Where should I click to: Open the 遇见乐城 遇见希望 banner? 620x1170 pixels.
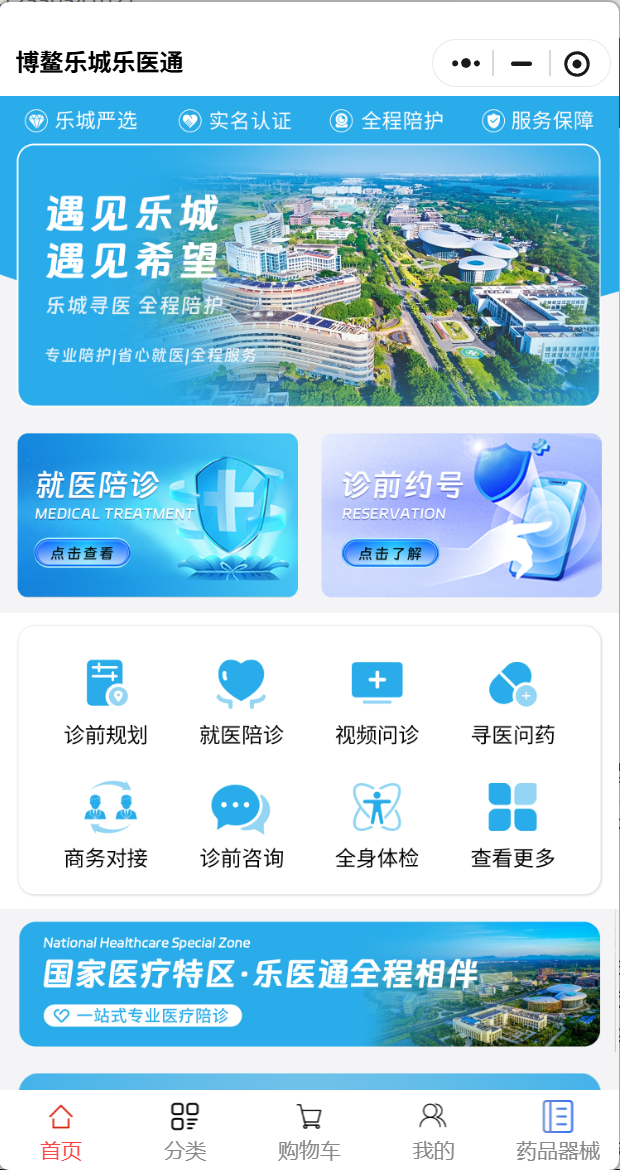(x=309, y=275)
